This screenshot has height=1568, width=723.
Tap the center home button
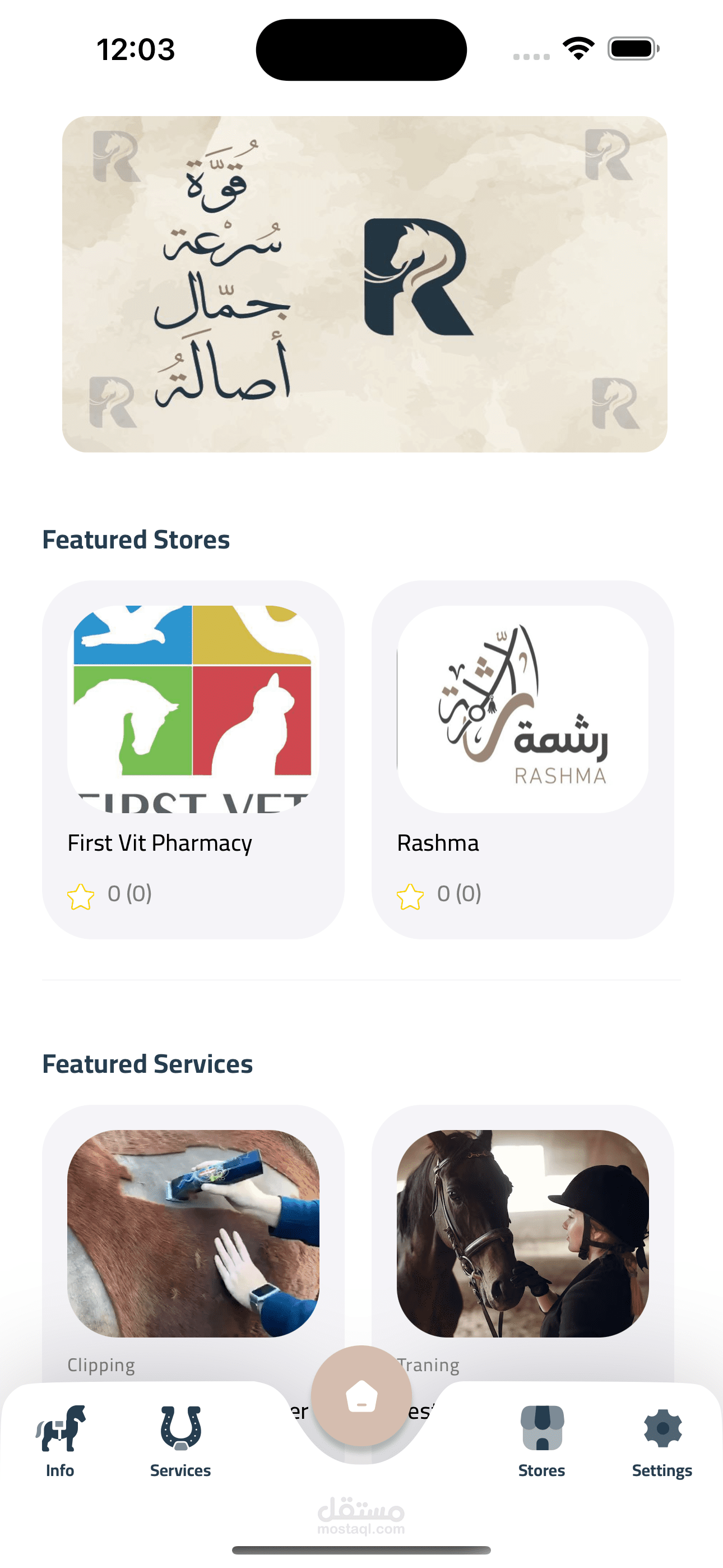coord(361,1396)
